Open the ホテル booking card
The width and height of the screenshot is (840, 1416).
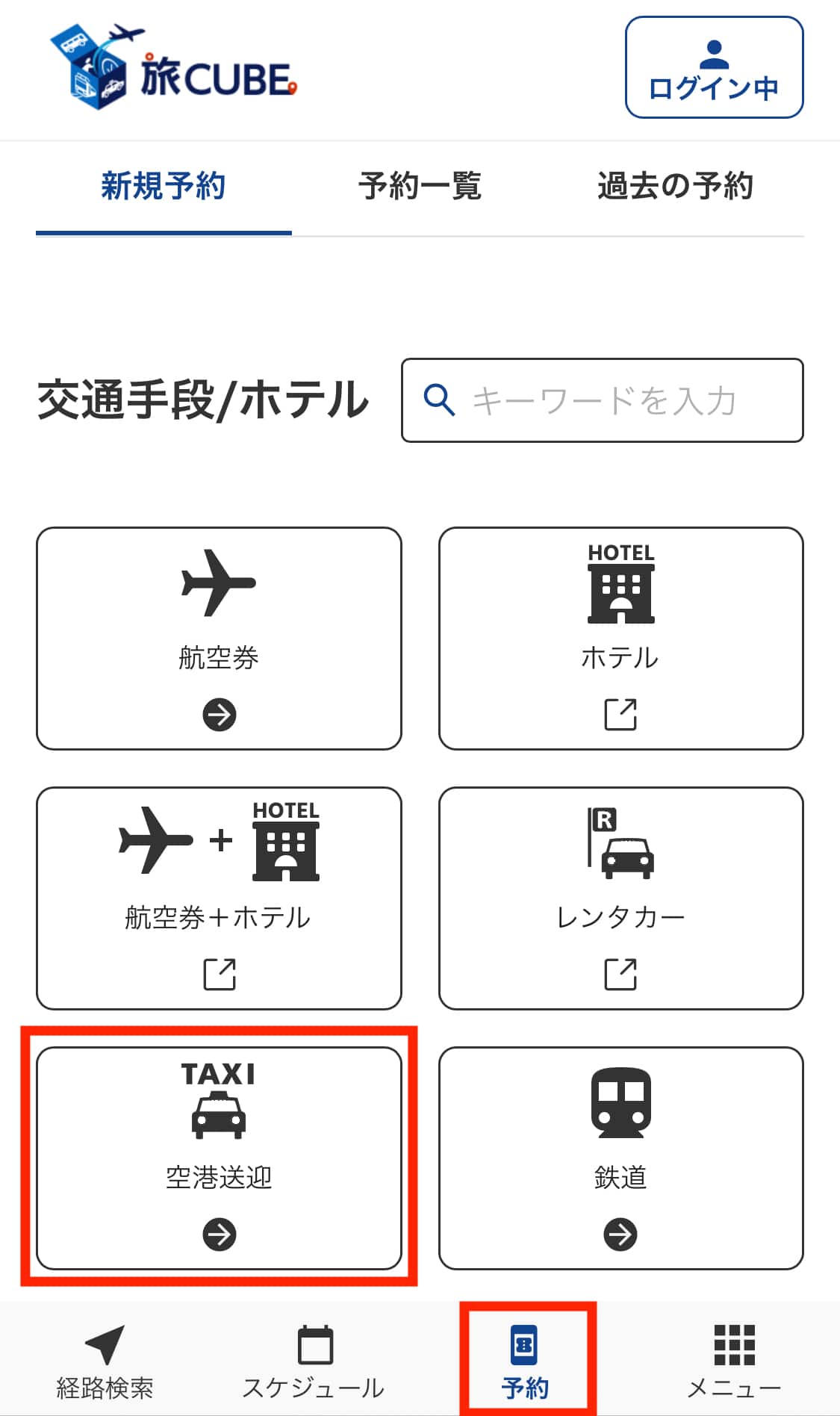pos(620,639)
